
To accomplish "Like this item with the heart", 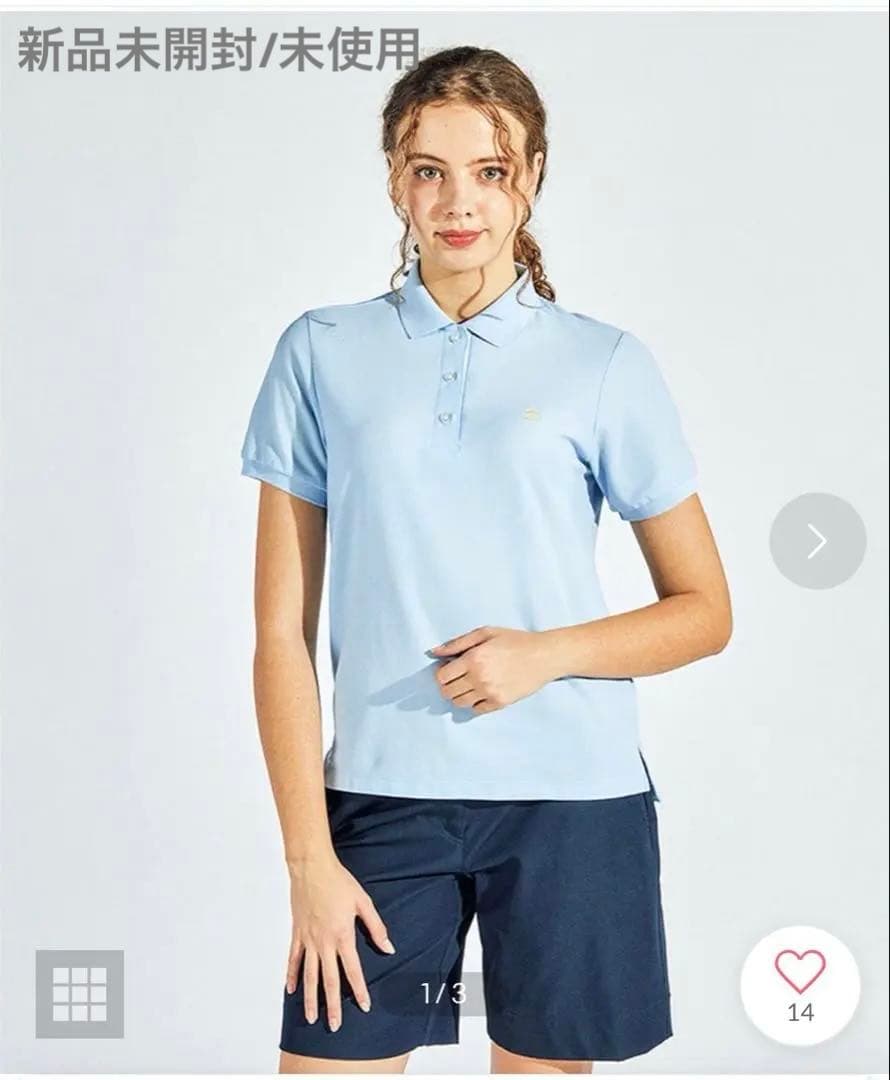I will 800,973.
